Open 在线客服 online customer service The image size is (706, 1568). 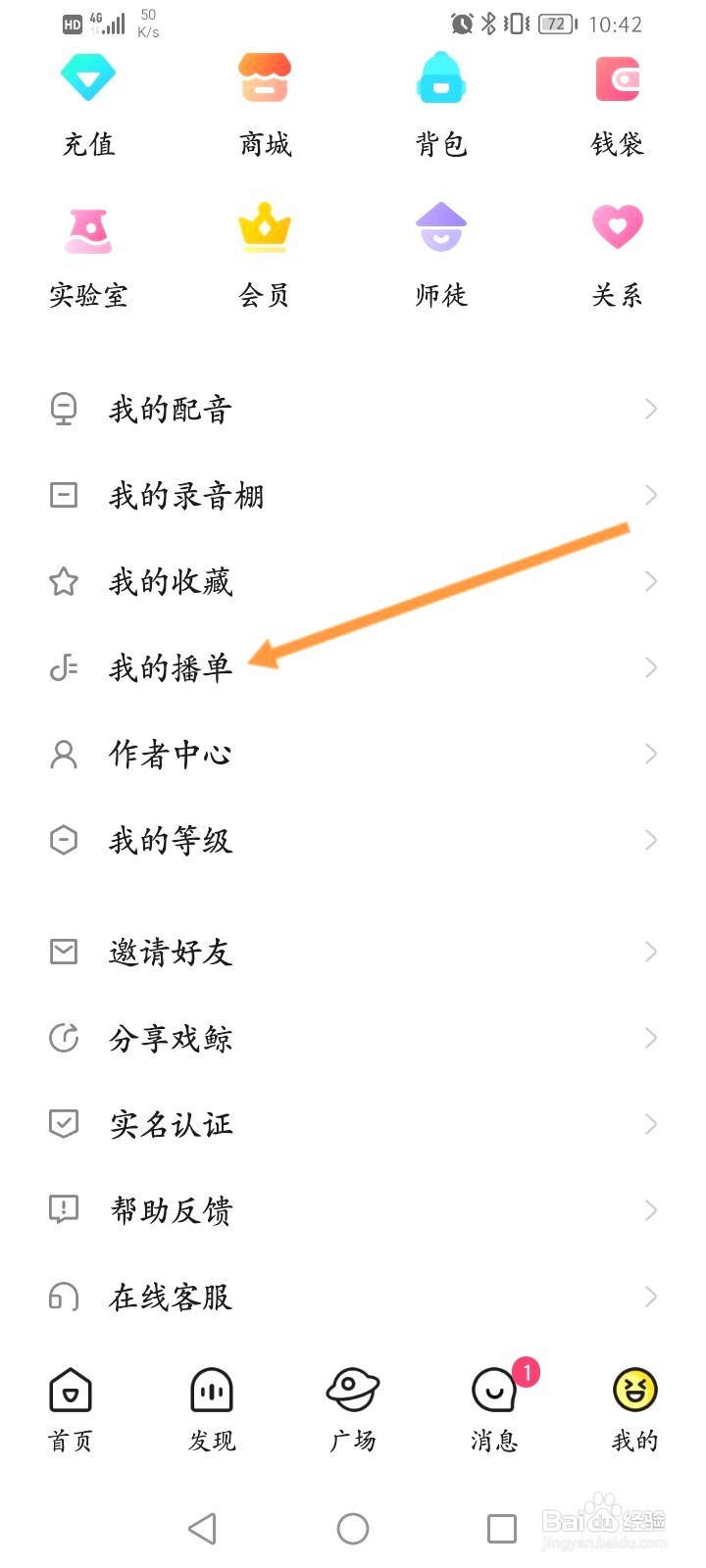click(x=171, y=1297)
